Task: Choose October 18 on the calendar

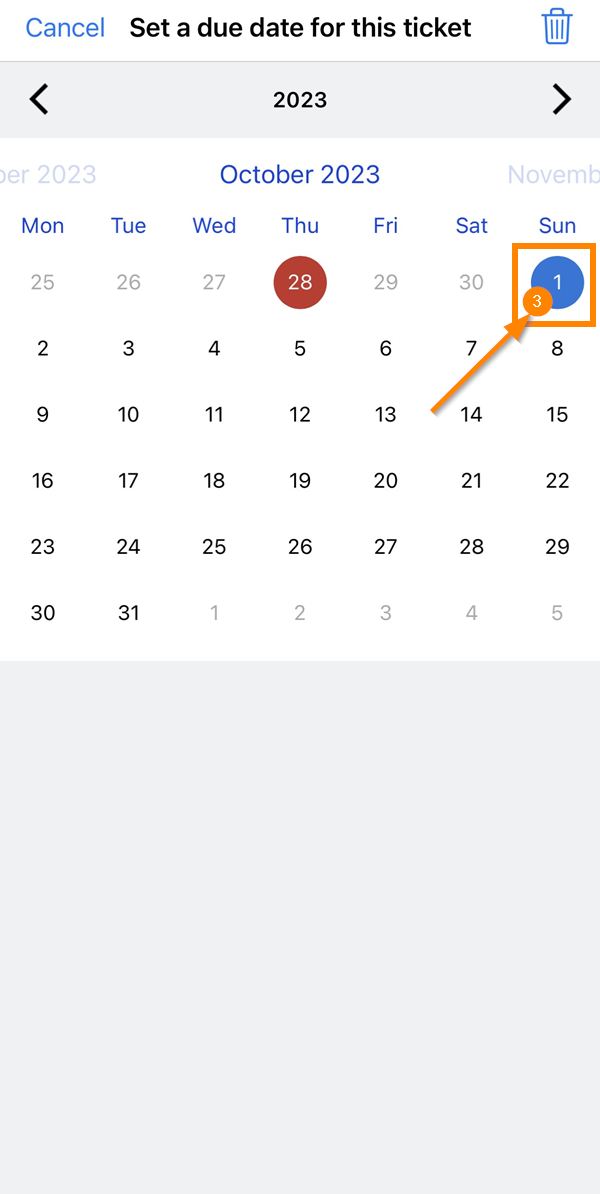Action: [x=214, y=480]
